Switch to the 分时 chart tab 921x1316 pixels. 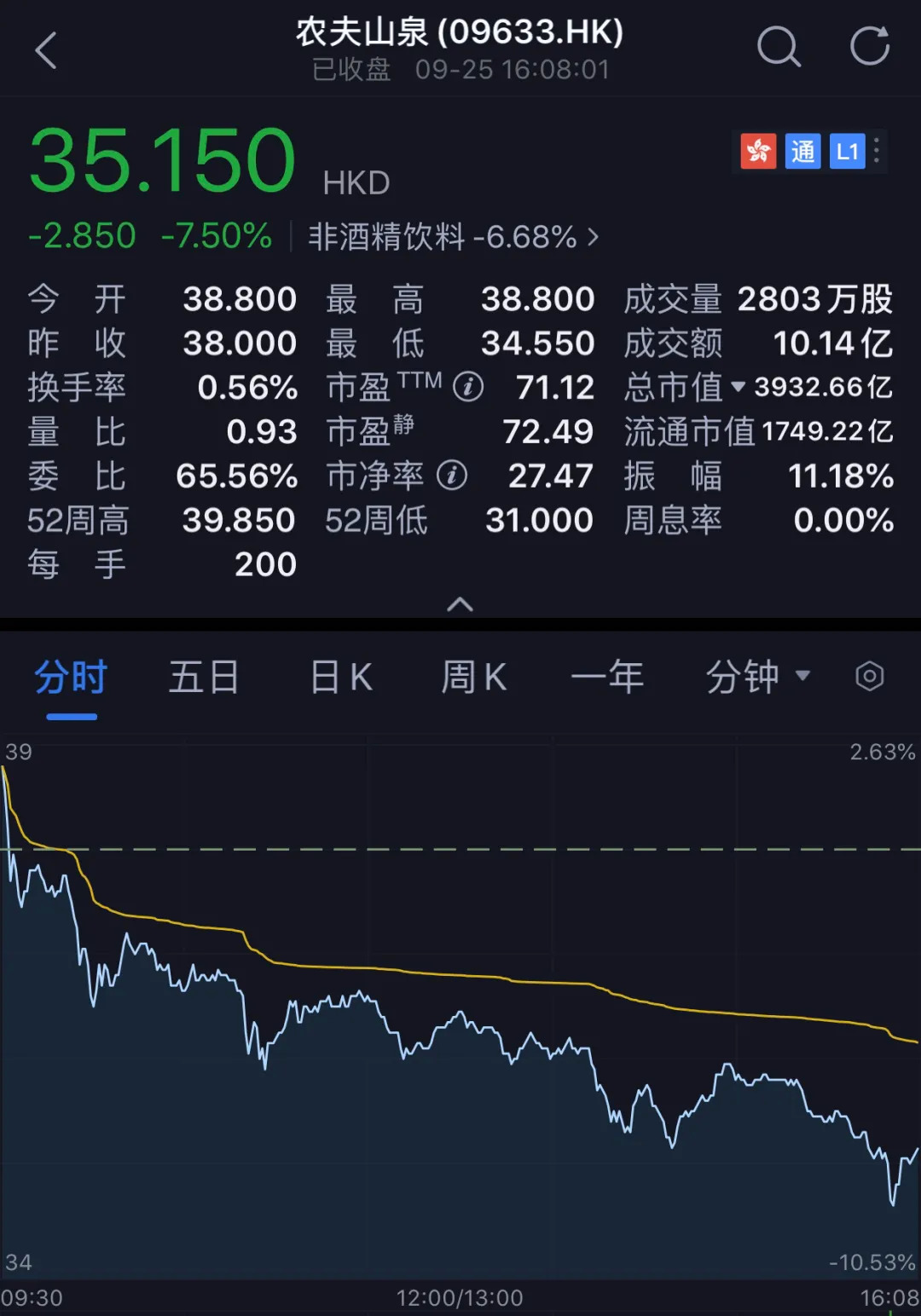tap(71, 678)
